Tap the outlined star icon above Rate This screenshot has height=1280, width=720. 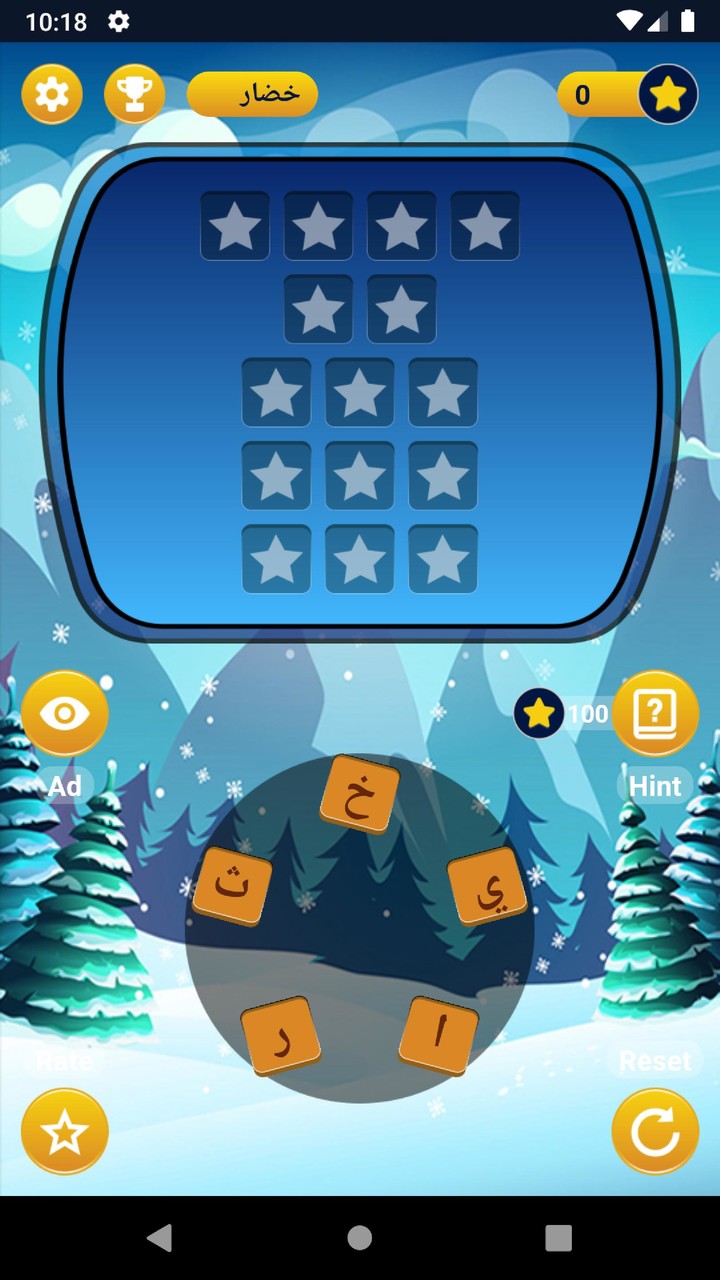click(64, 1131)
